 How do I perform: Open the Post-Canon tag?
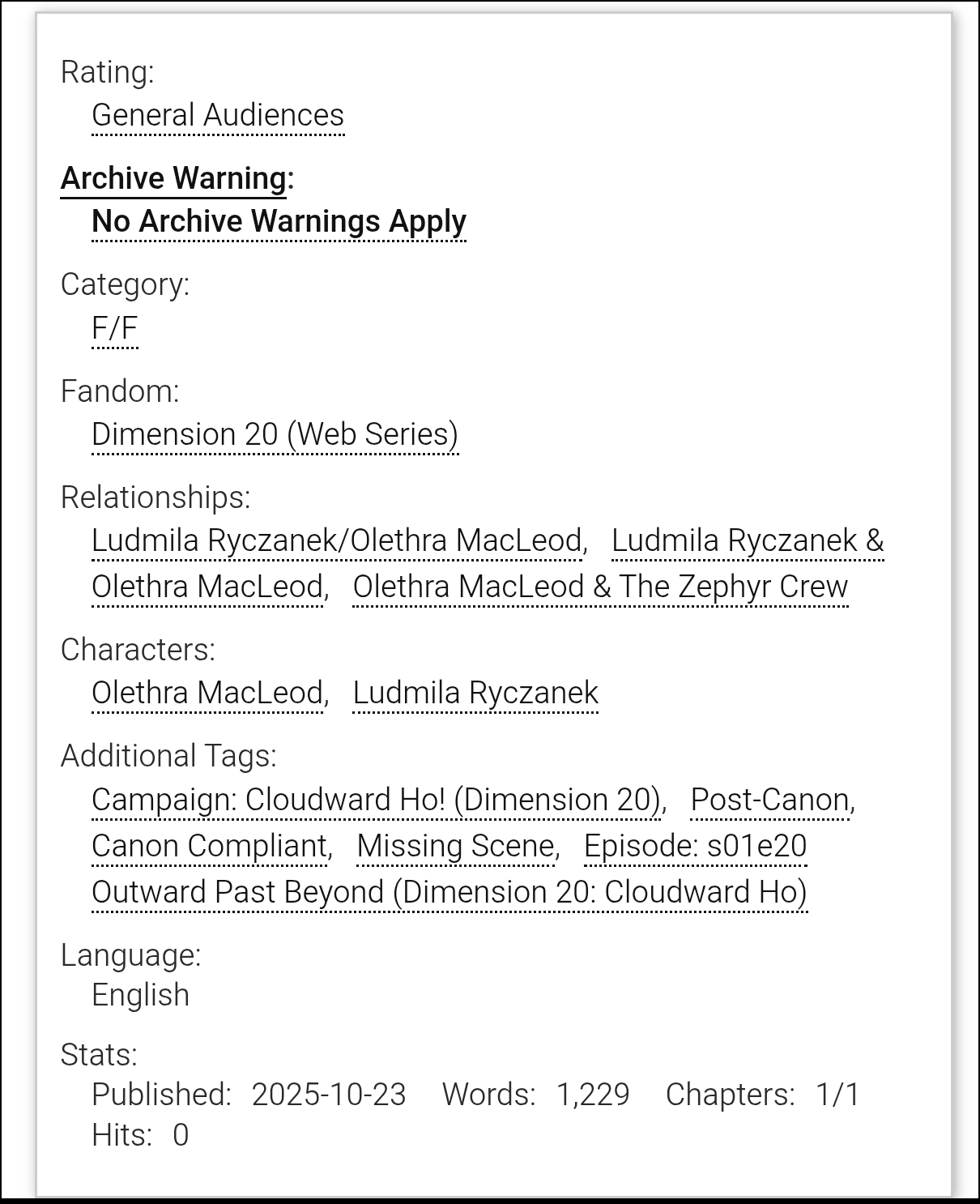[769, 800]
